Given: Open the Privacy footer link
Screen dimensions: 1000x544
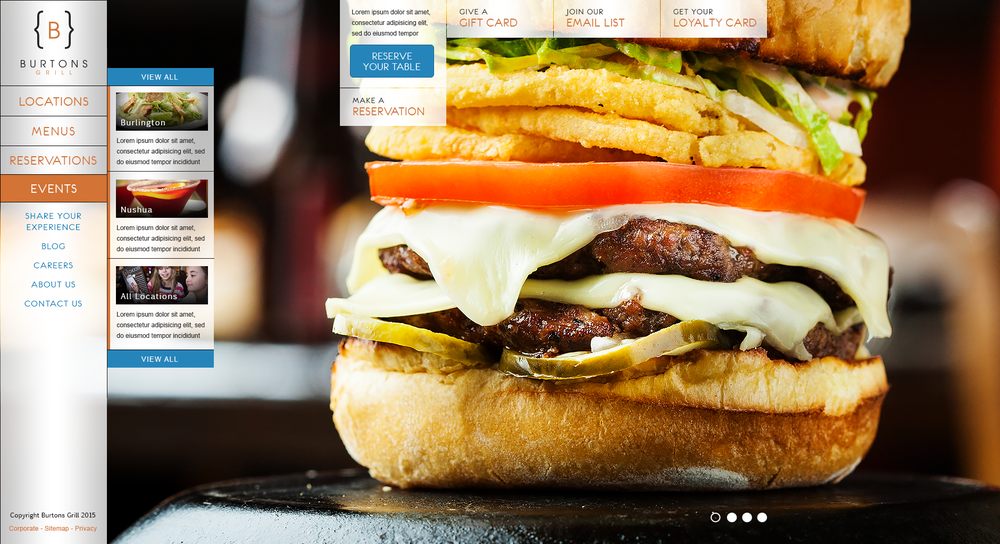Looking at the screenshot, I should point(86,528).
